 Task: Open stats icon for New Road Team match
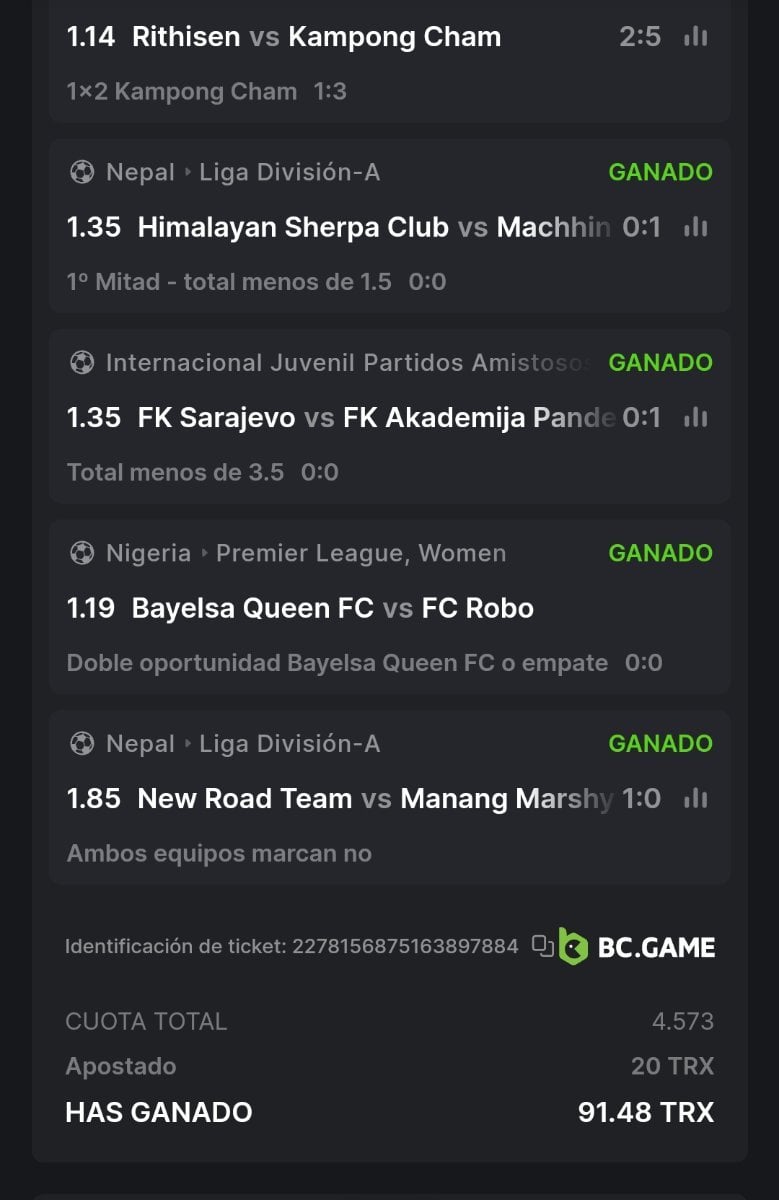click(x=695, y=799)
